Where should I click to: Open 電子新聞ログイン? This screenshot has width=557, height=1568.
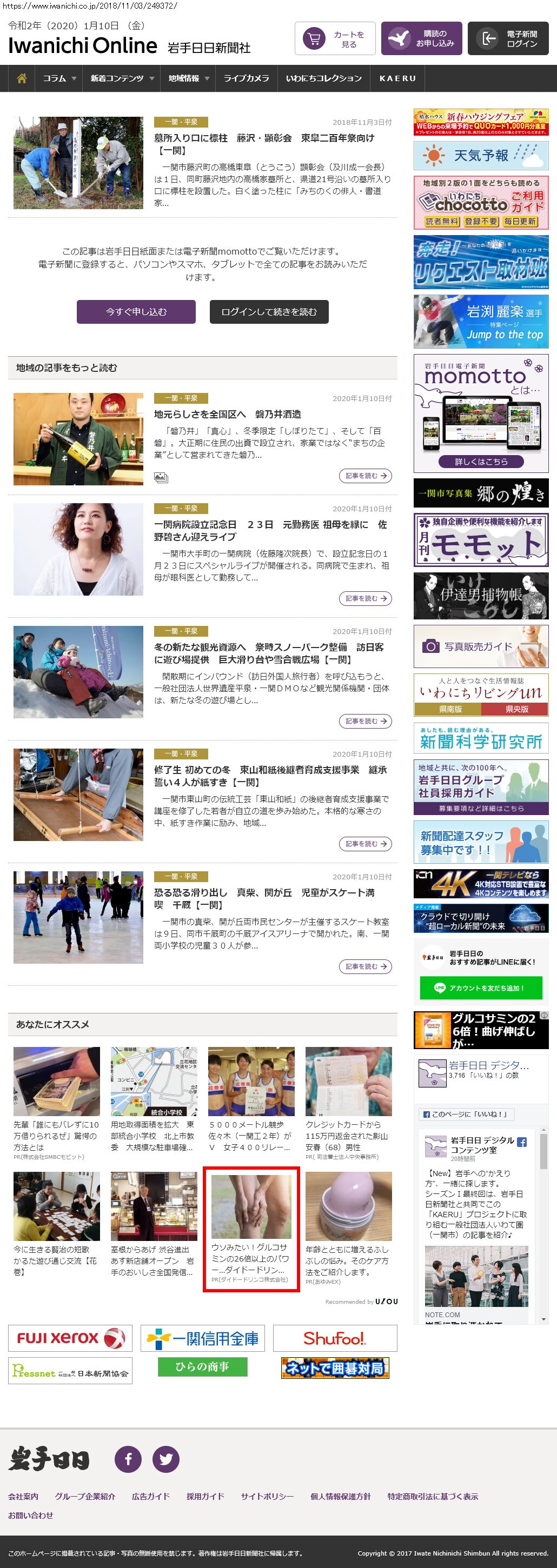[508, 39]
